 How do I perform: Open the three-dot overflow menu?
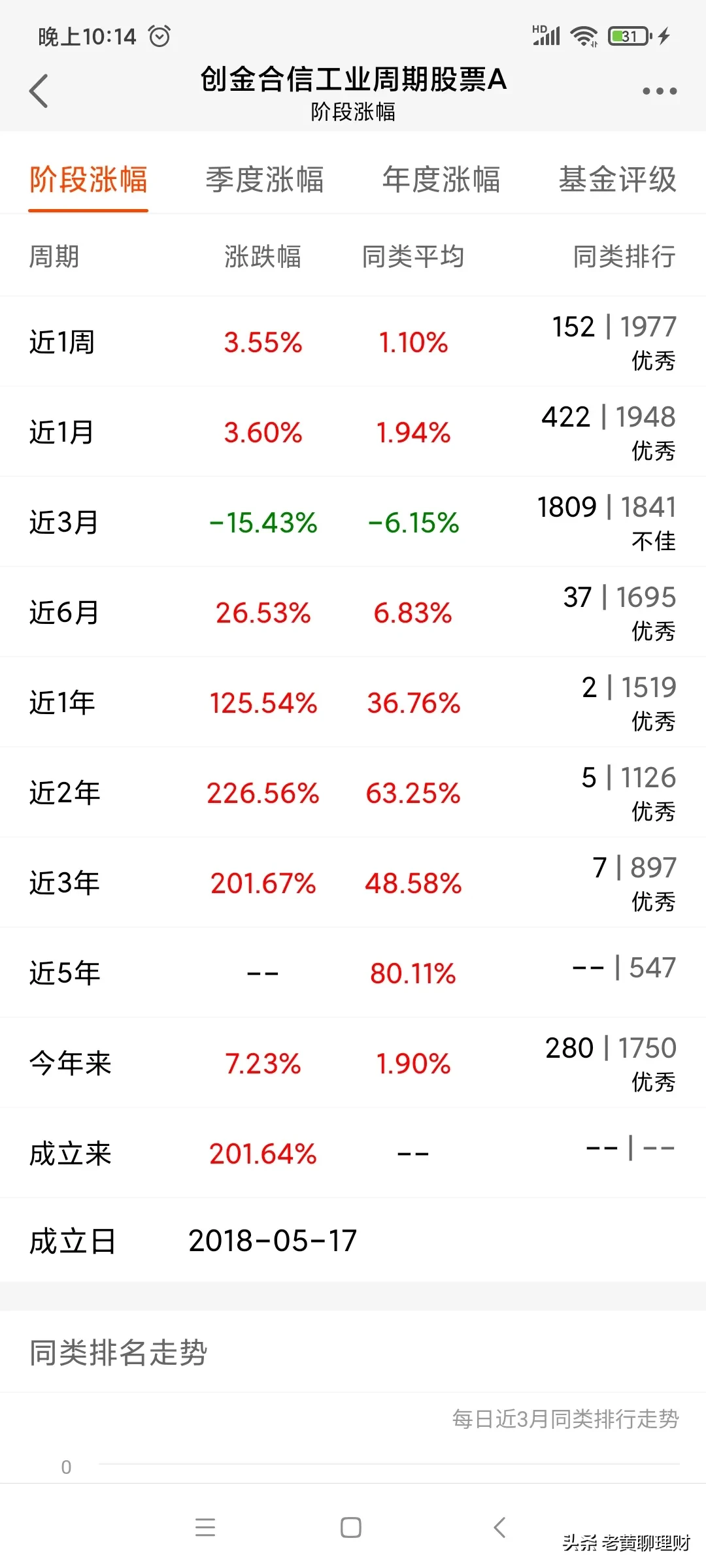[x=660, y=91]
